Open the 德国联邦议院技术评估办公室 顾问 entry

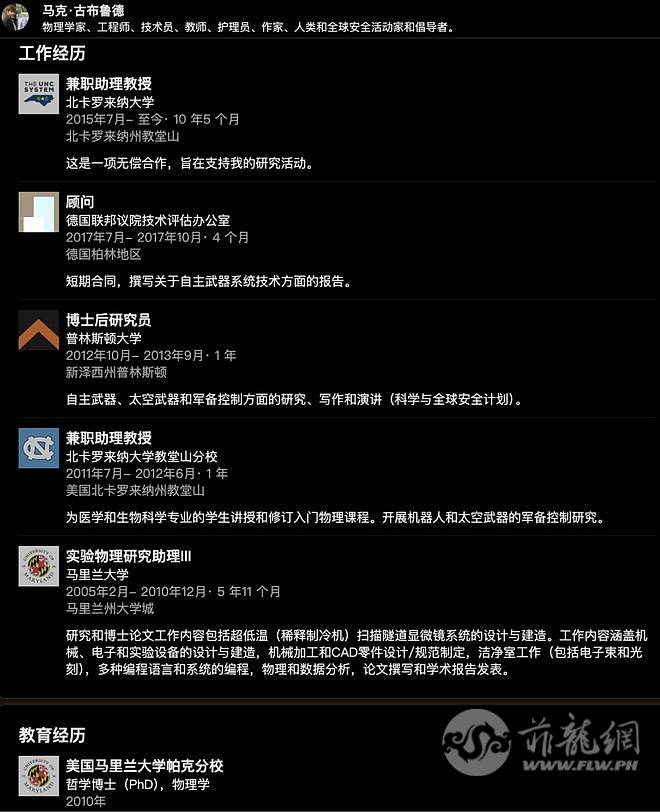click(x=80, y=202)
